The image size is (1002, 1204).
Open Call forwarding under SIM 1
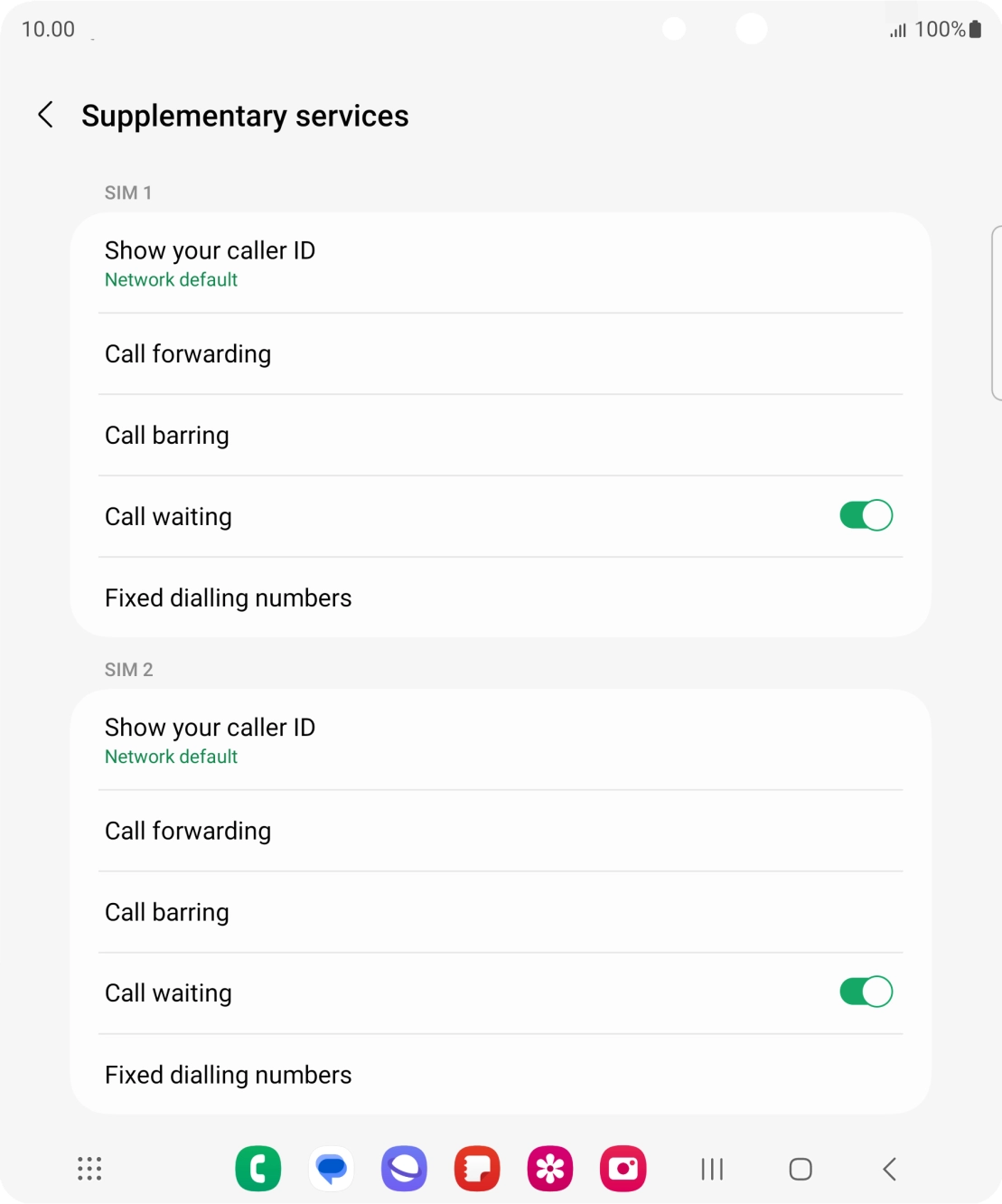[x=500, y=354]
